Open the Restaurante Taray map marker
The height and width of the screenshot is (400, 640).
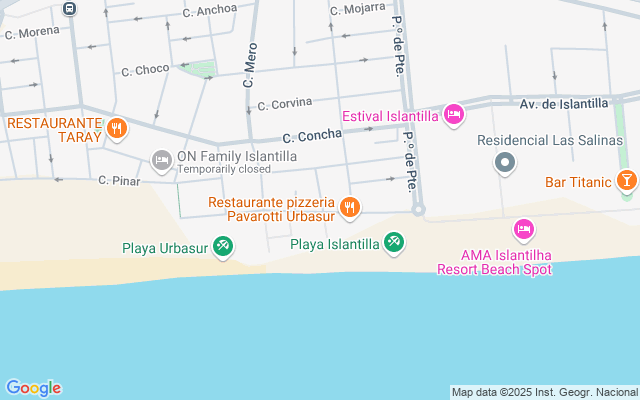pos(117,127)
